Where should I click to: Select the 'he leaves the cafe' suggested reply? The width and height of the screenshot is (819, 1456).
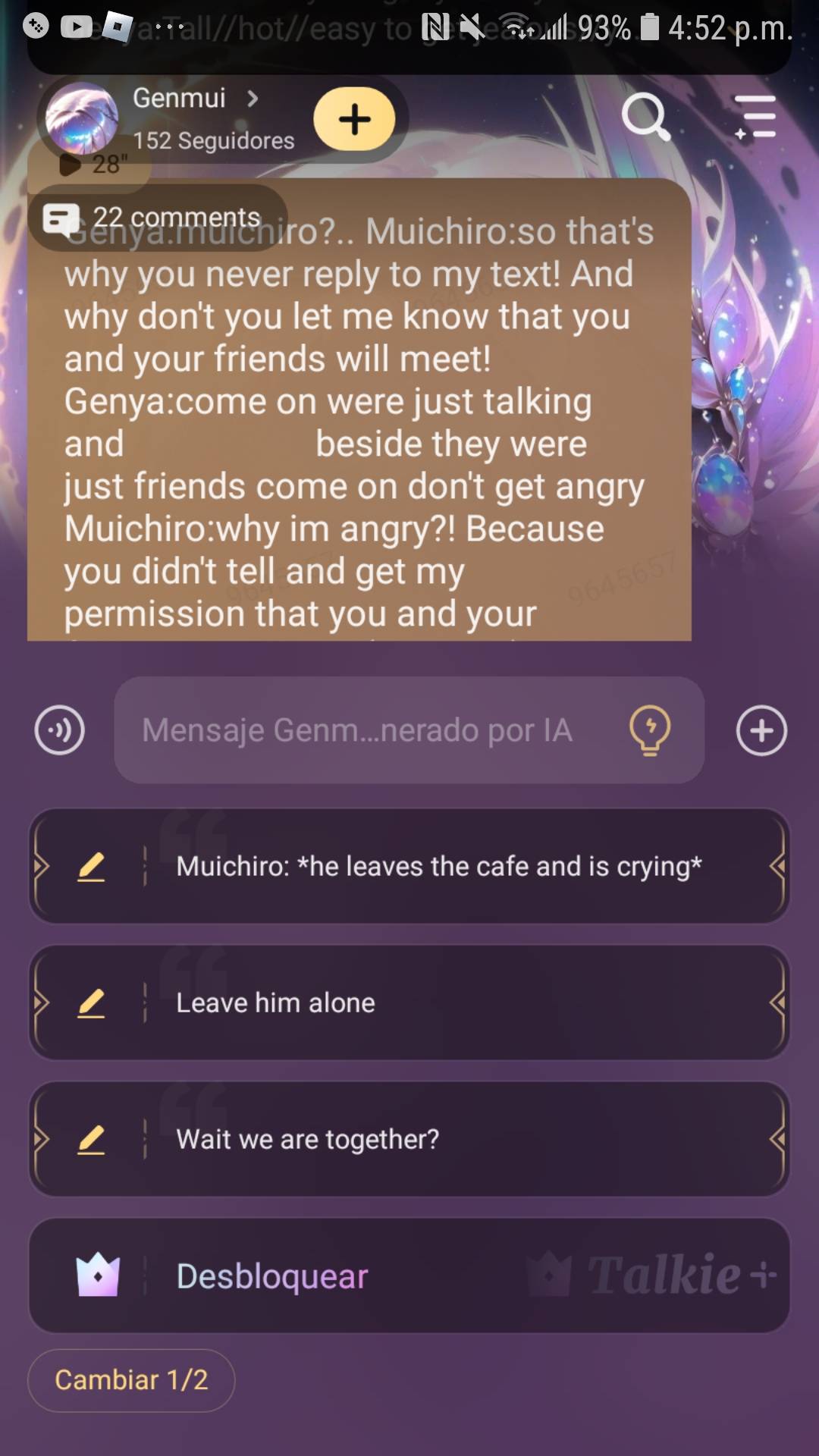coord(409,866)
